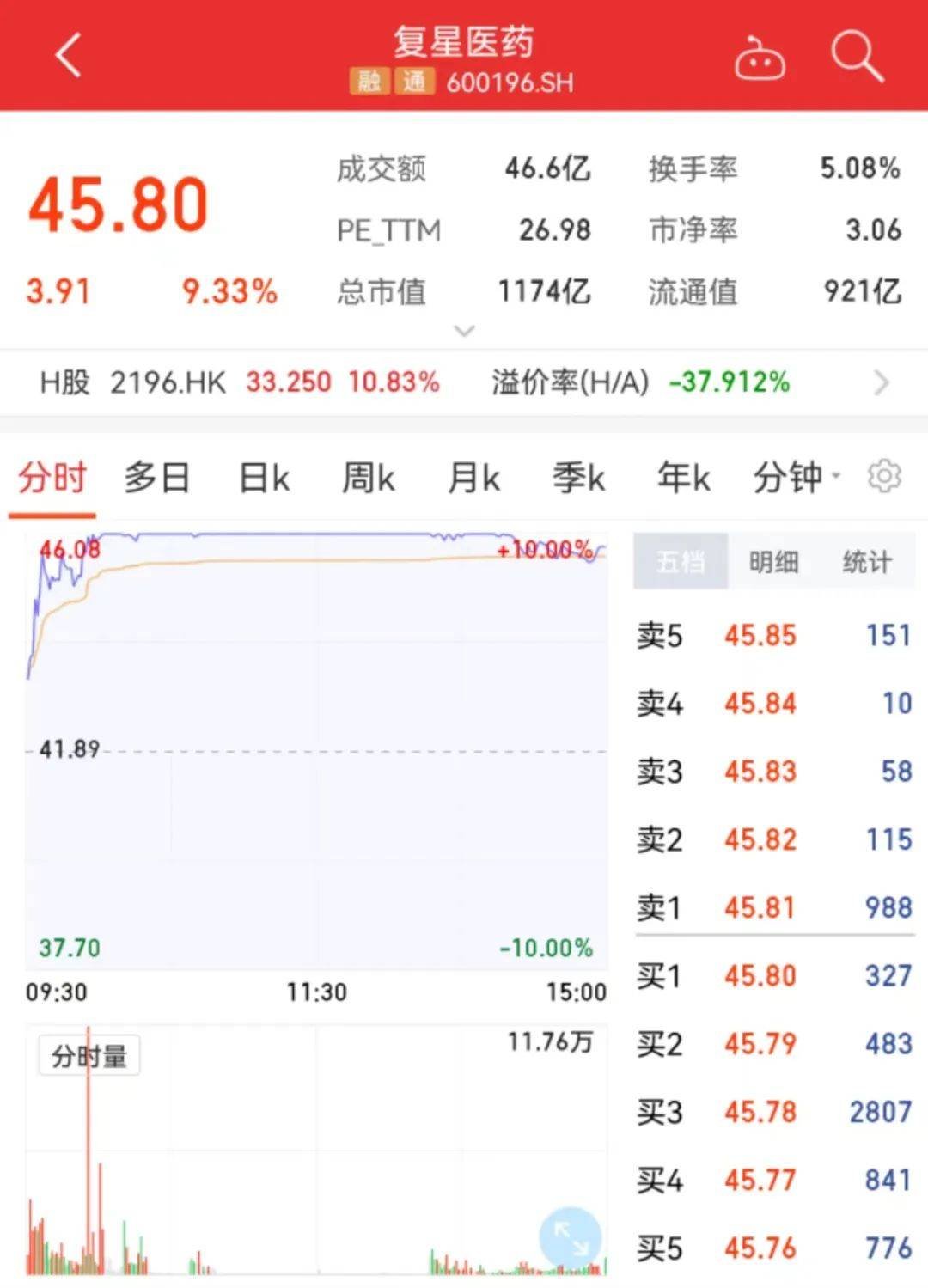Select 五档 order book tab
The width and height of the screenshot is (928, 1288).
[x=681, y=562]
